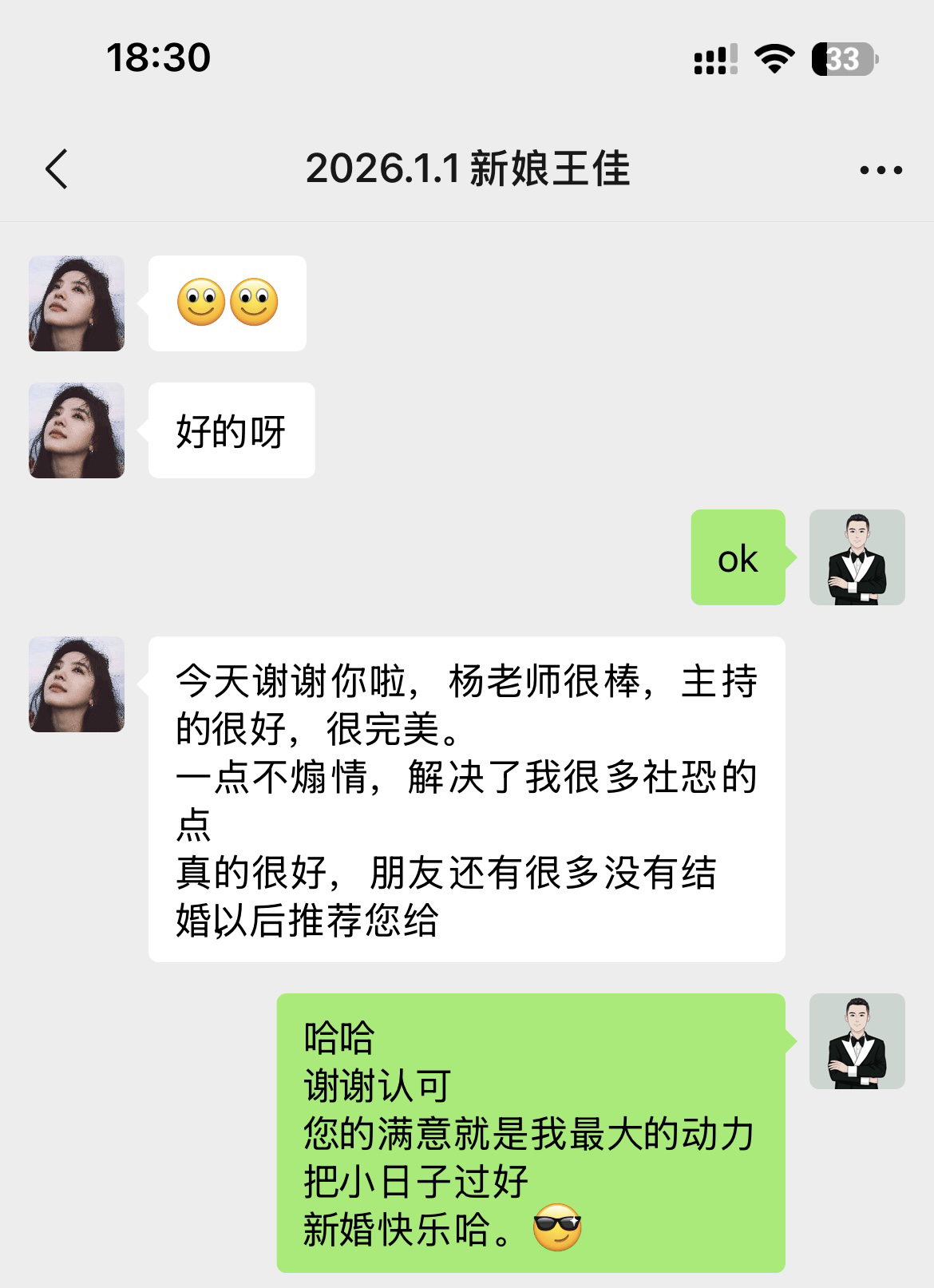The image size is (934, 1288).
Task: Open the chat info three-dot menu
Action: pos(881,170)
